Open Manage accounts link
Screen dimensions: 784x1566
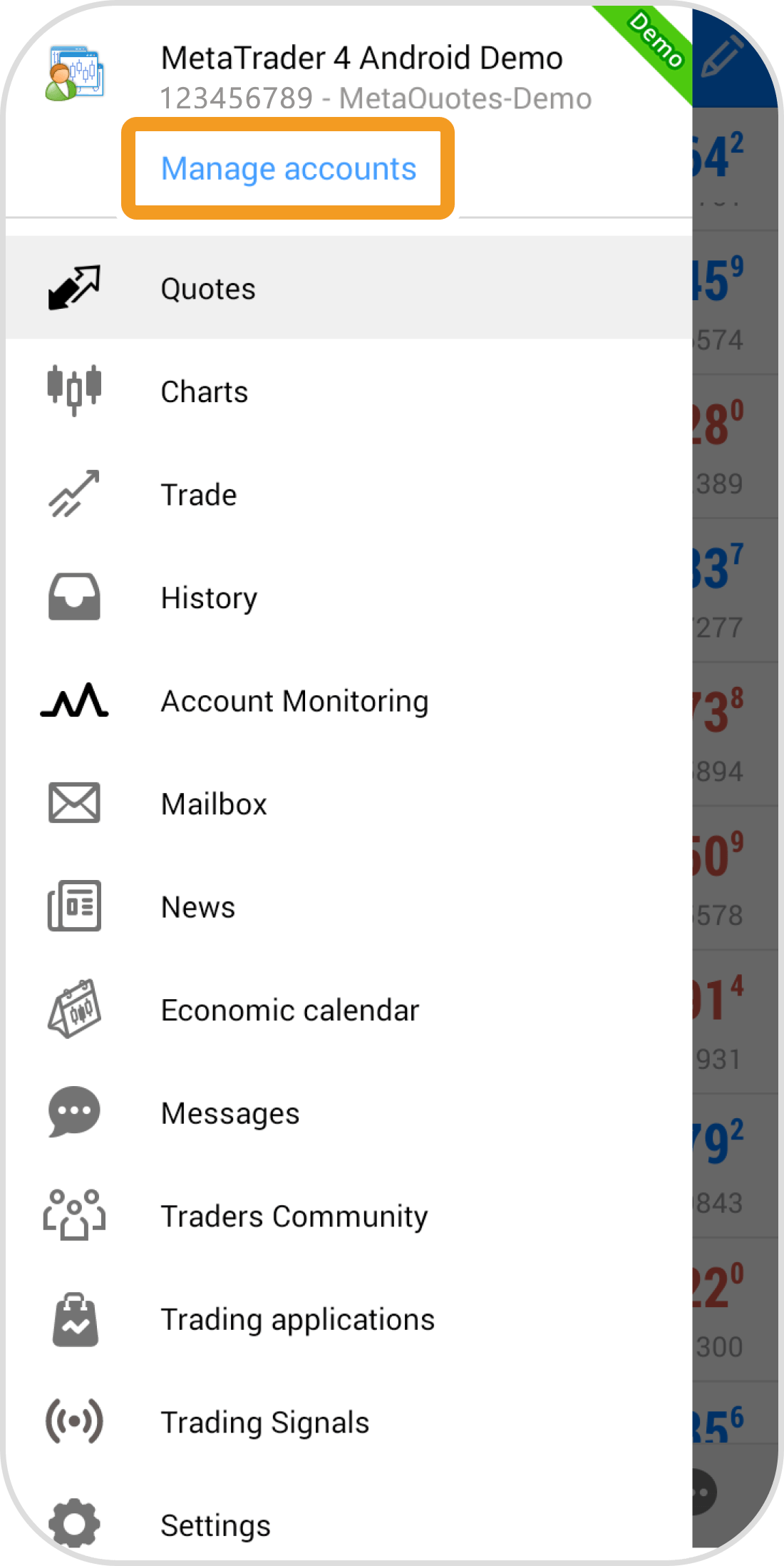pos(288,169)
